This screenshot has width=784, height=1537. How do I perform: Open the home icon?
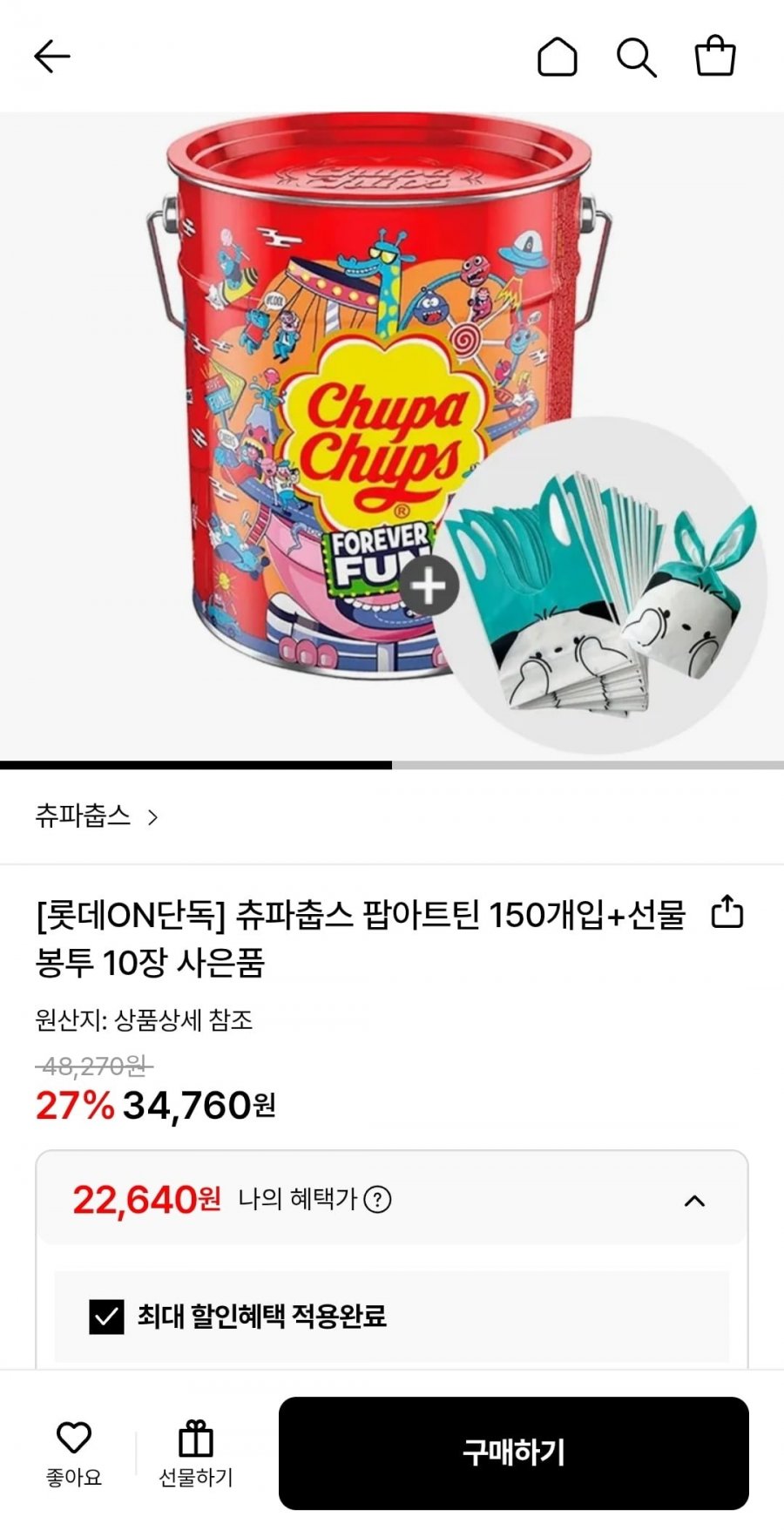pyautogui.click(x=557, y=58)
